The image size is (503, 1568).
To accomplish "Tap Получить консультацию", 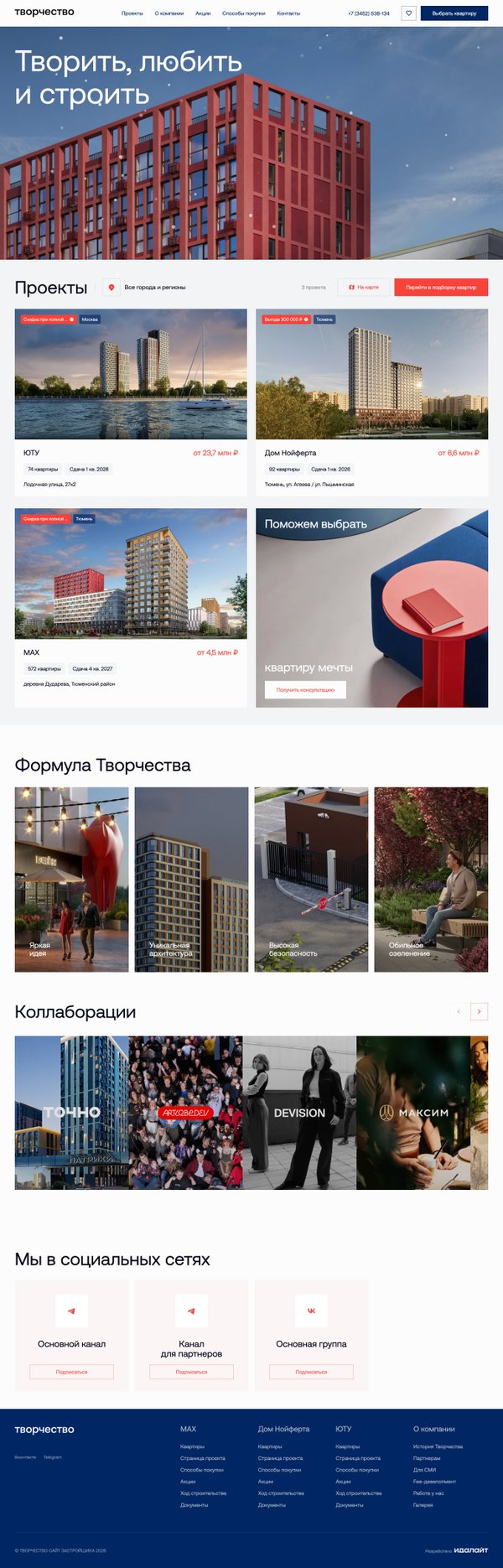I will click(305, 690).
